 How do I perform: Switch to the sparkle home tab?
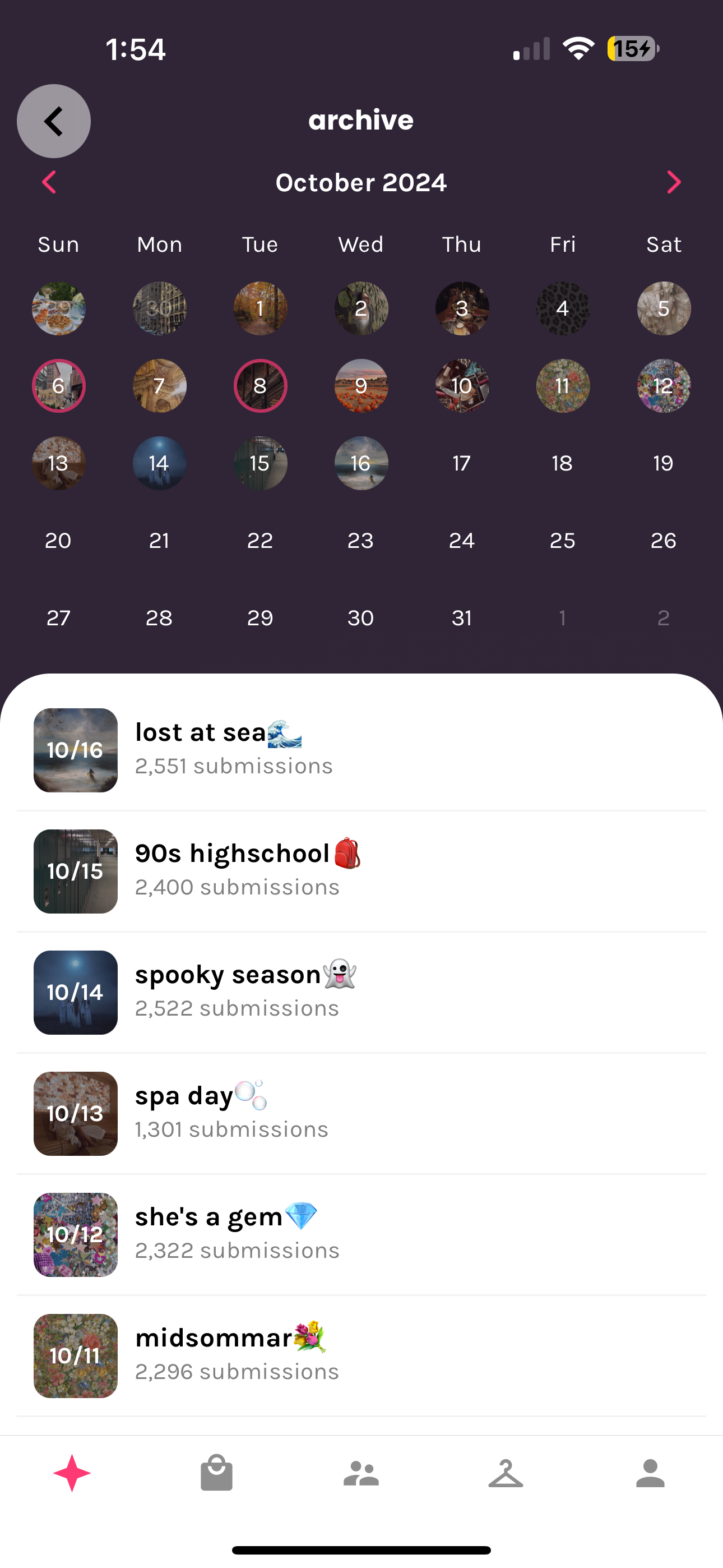click(72, 1474)
